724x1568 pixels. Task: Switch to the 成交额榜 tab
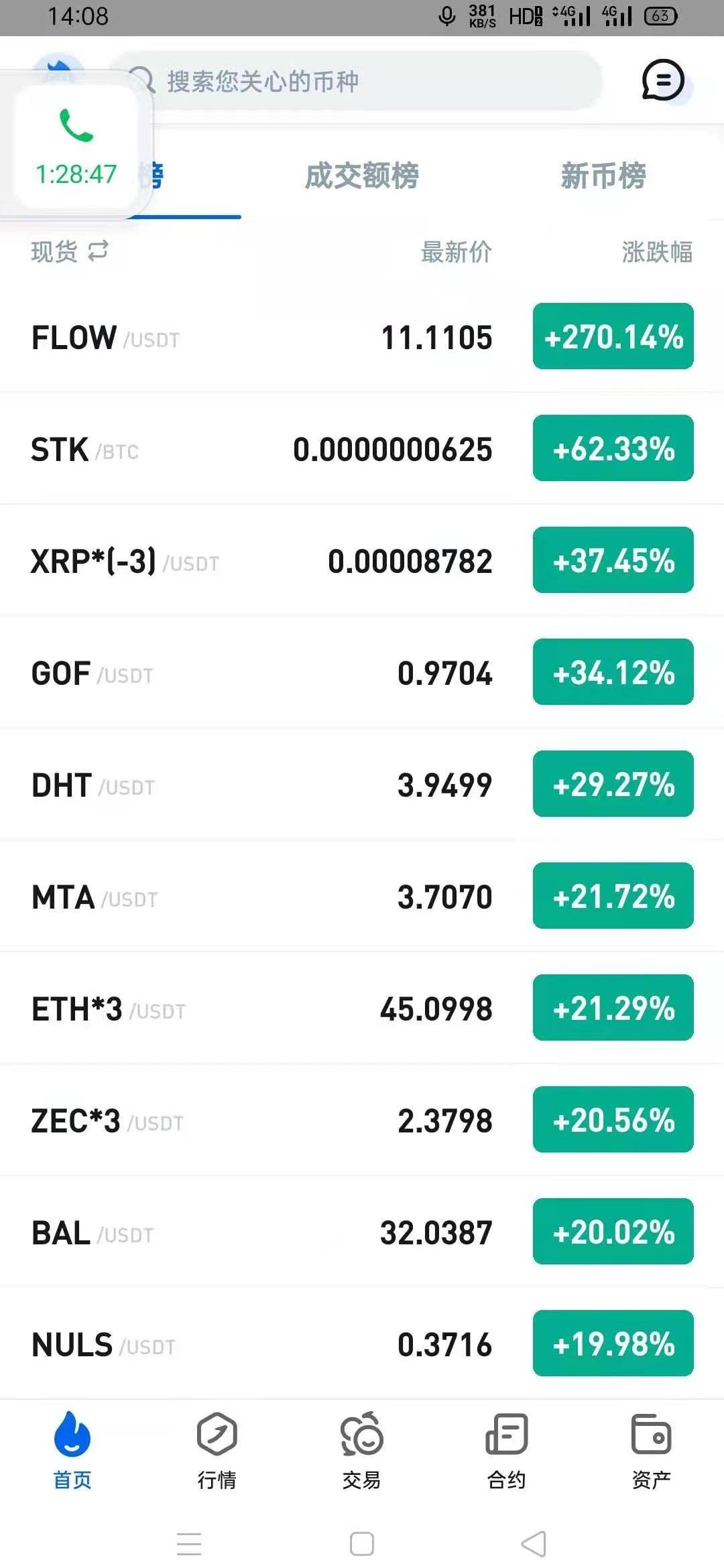pos(362,176)
